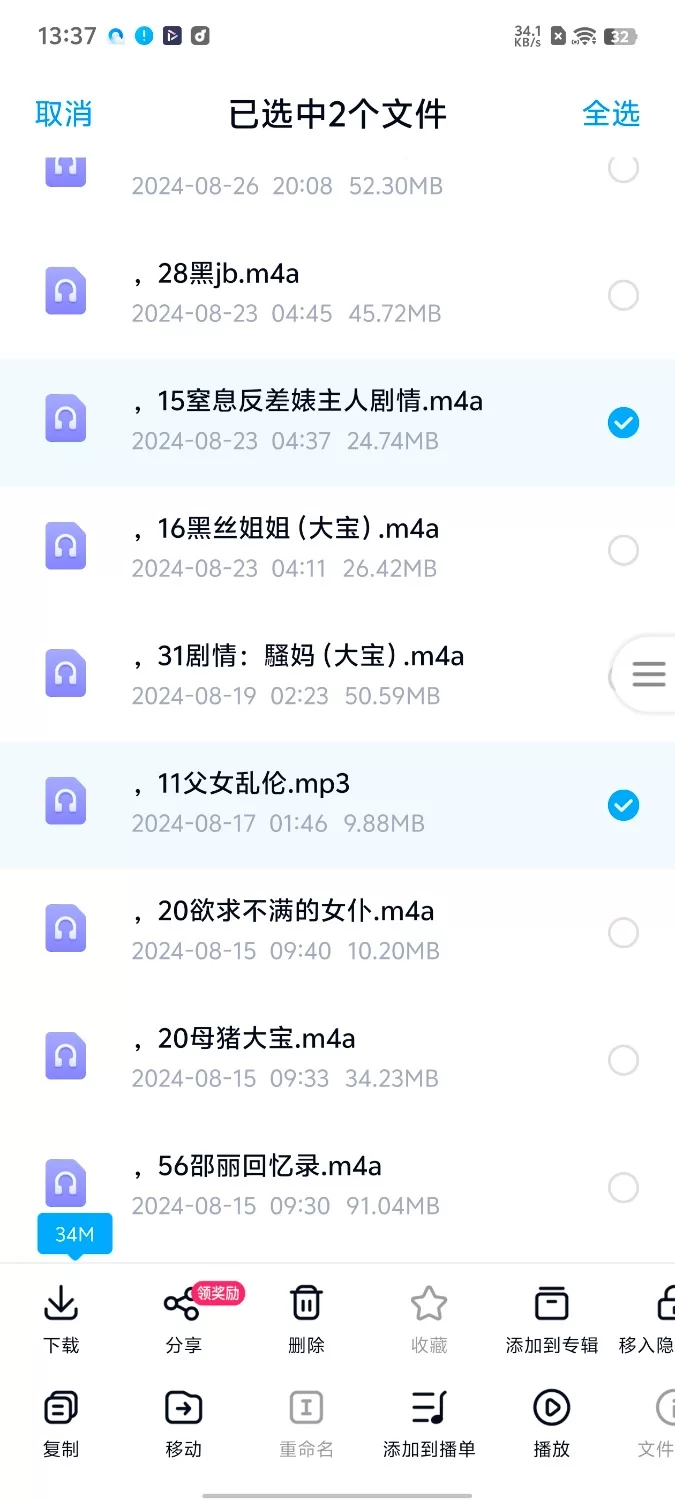Select the 26.42MB file checkbox
Screen dimensions: 675x1500
tap(623, 550)
